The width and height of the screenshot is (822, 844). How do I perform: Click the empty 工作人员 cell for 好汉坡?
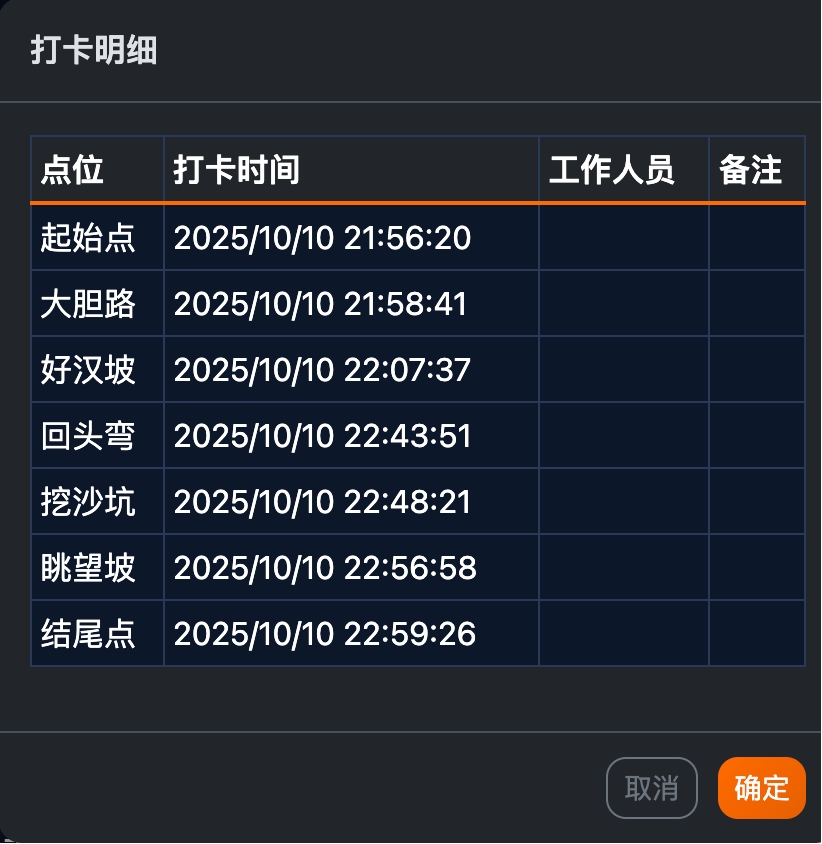622,370
